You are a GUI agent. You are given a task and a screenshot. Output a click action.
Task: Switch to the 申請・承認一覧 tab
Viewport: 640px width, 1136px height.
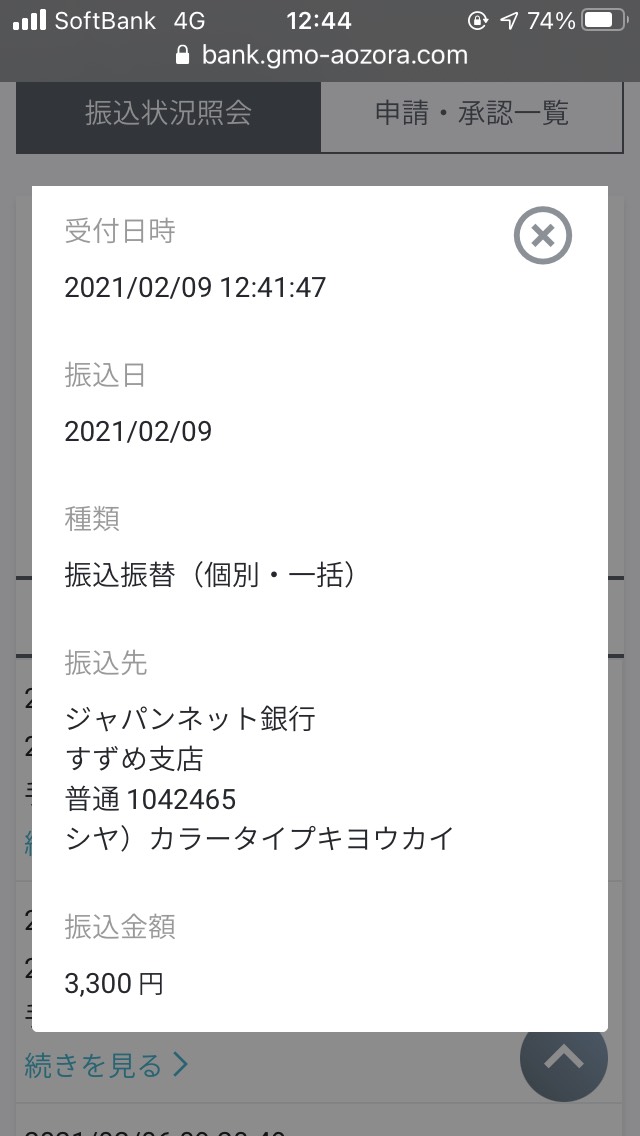472,114
